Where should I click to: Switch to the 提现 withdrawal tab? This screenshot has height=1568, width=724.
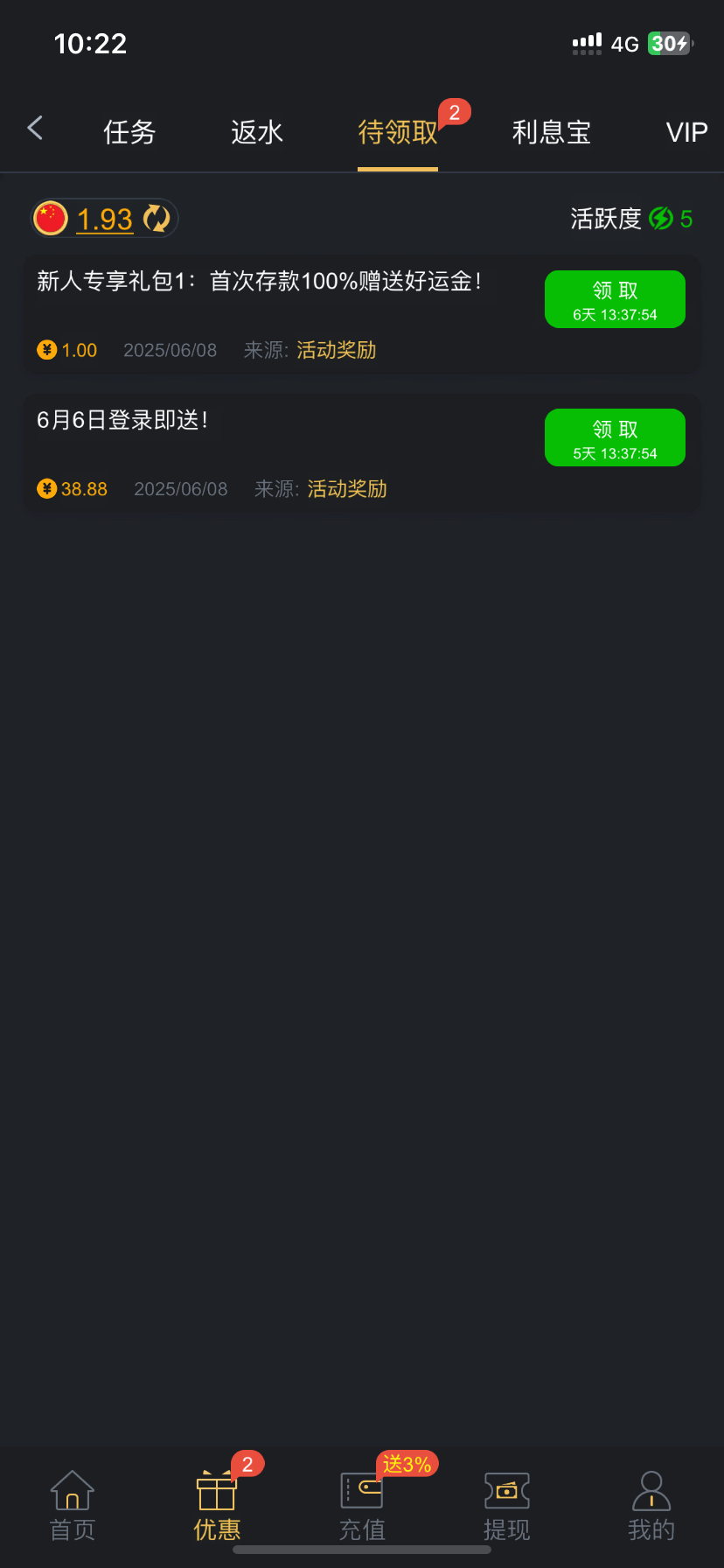507,1505
